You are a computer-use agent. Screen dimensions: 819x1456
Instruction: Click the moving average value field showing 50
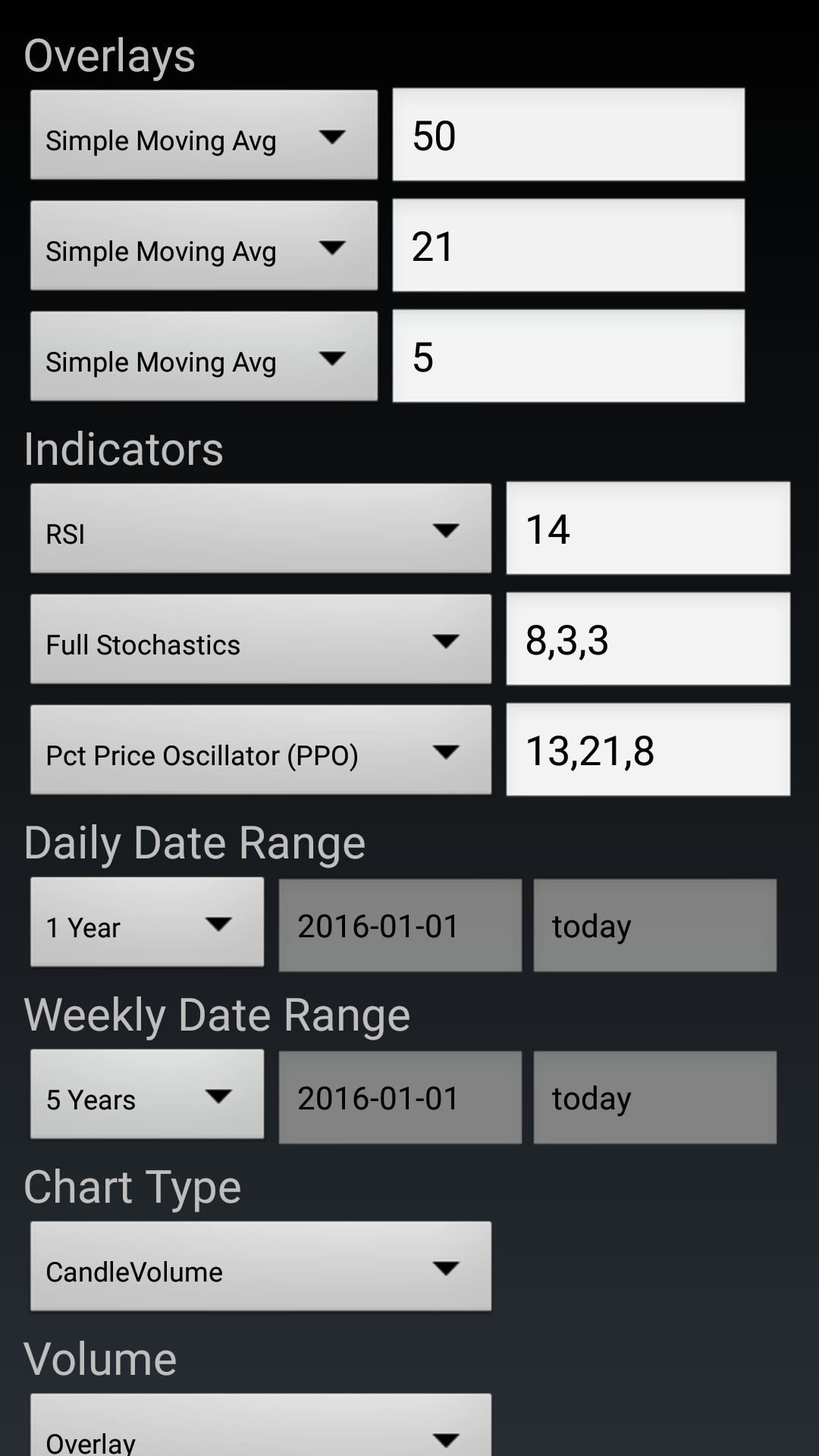click(567, 135)
